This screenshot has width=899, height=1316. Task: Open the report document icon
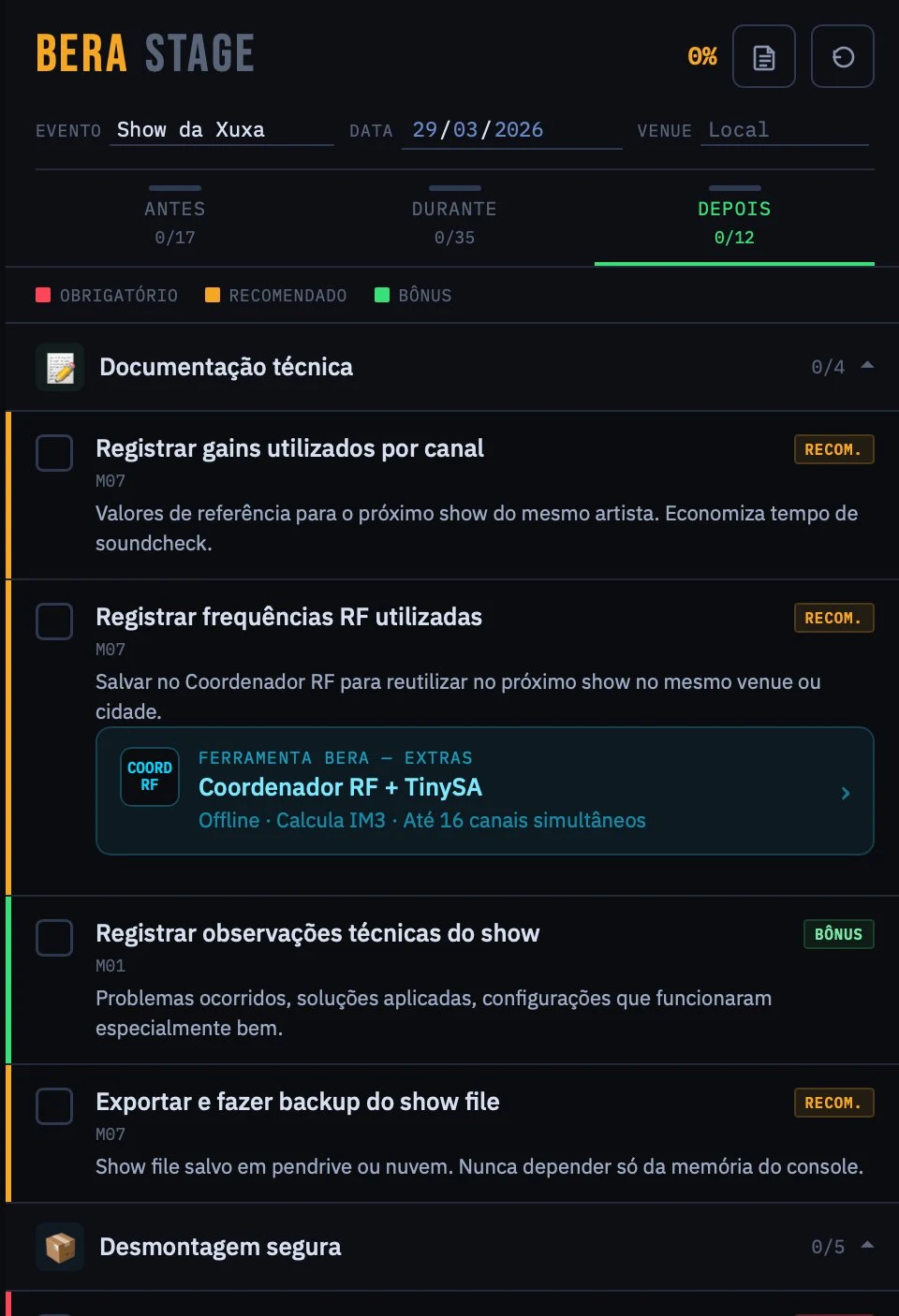pyautogui.click(x=763, y=56)
